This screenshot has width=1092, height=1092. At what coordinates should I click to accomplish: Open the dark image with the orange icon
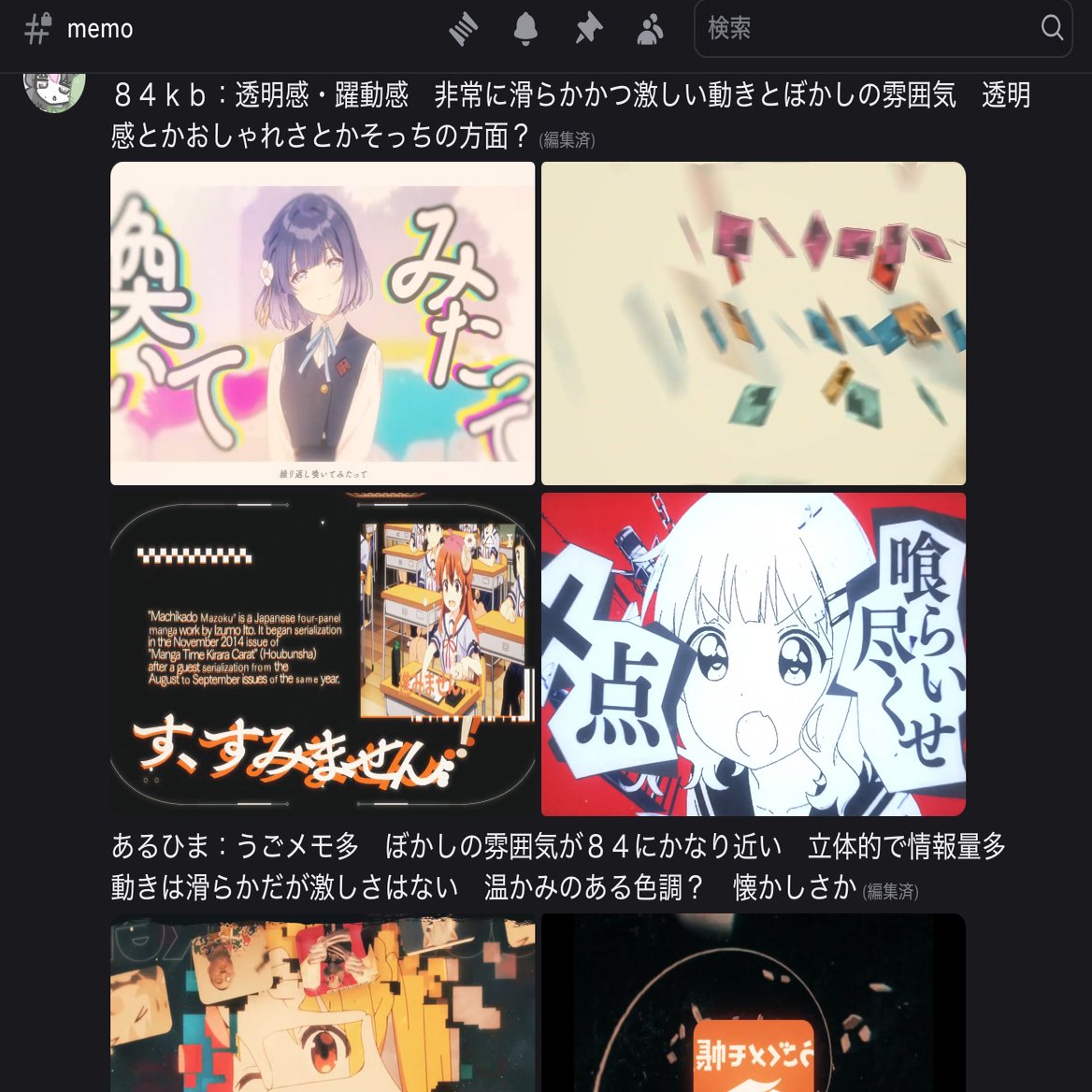753,1002
